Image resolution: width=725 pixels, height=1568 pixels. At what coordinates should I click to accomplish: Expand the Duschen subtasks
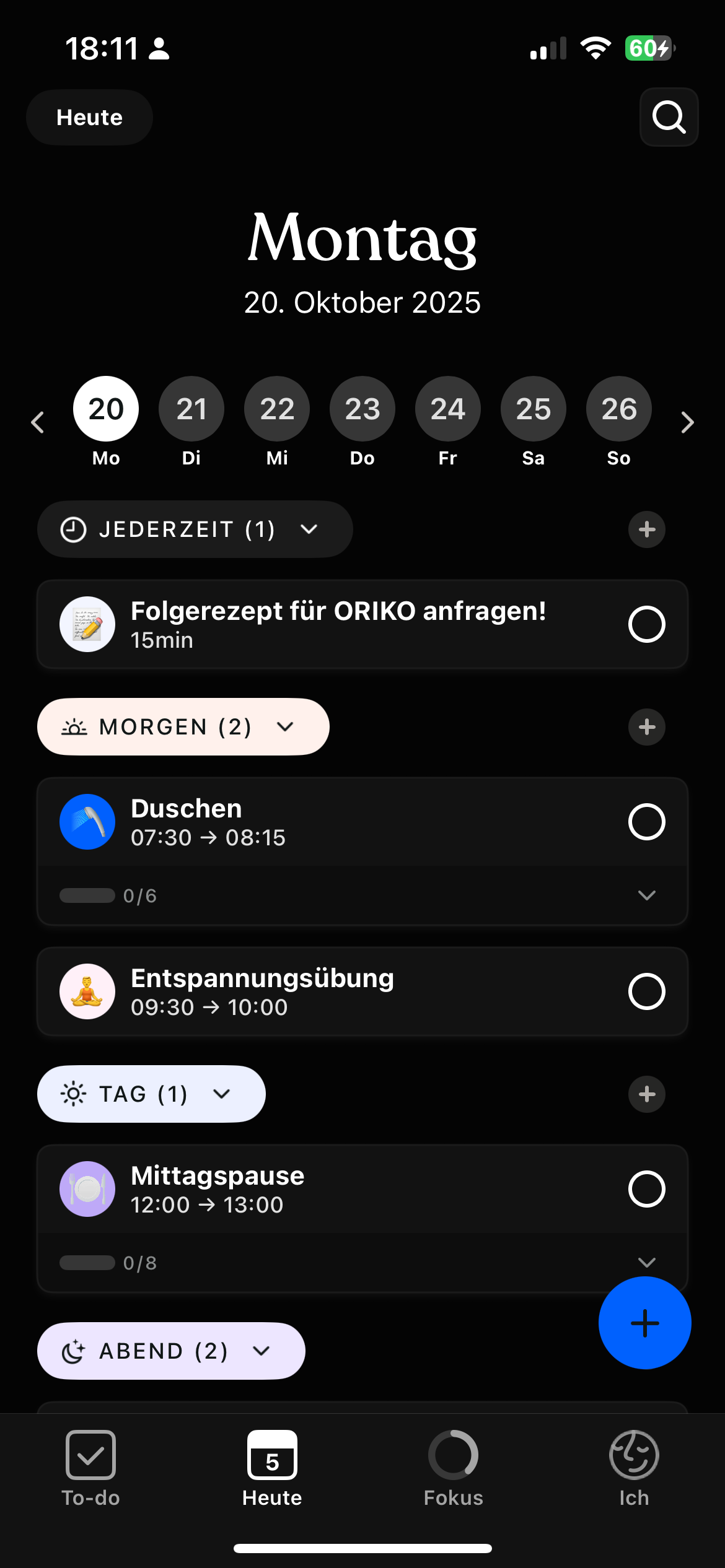point(646,895)
